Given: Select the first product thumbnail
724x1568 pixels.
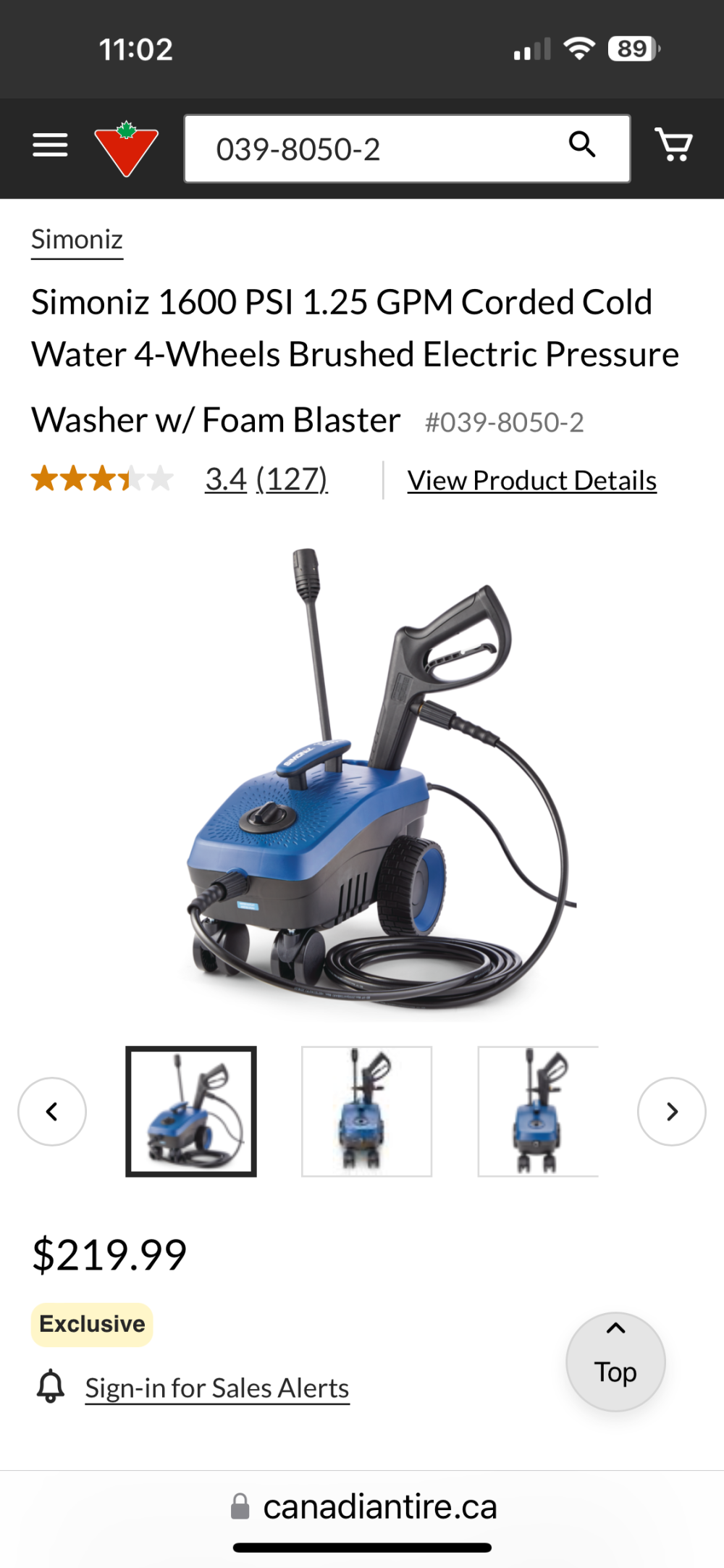Looking at the screenshot, I should click(x=191, y=1112).
